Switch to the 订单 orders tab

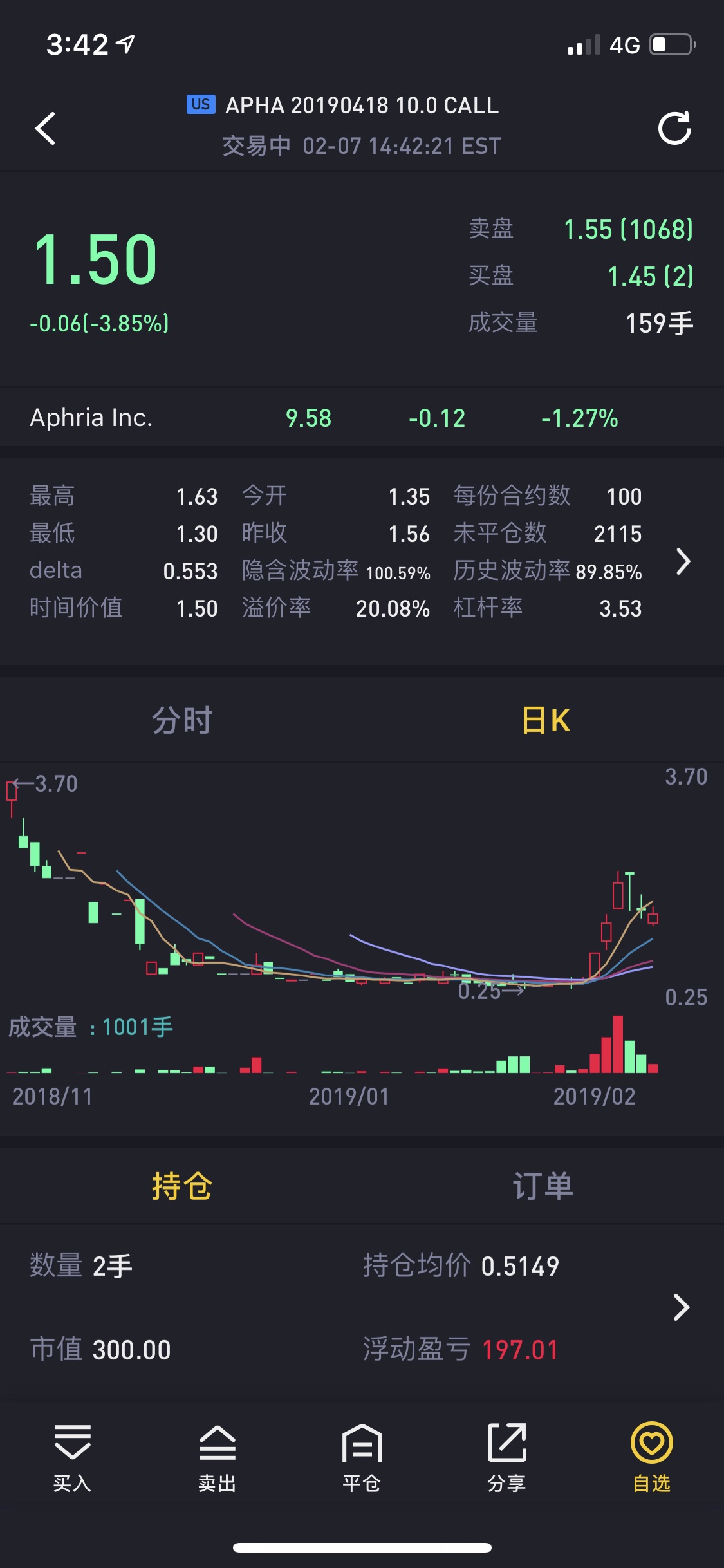543,1186
